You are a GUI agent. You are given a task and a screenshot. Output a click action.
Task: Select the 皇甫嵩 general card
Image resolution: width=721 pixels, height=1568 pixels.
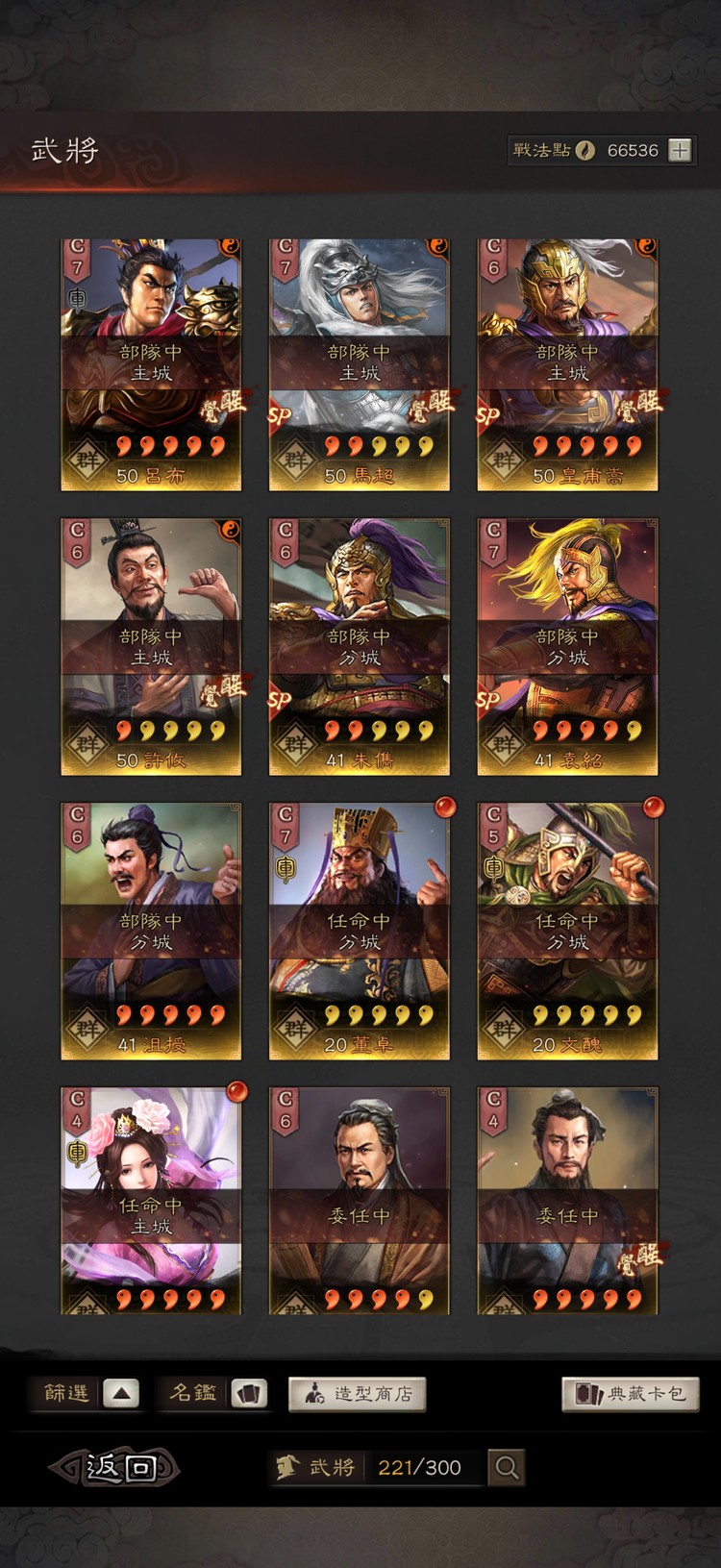pyautogui.click(x=567, y=365)
